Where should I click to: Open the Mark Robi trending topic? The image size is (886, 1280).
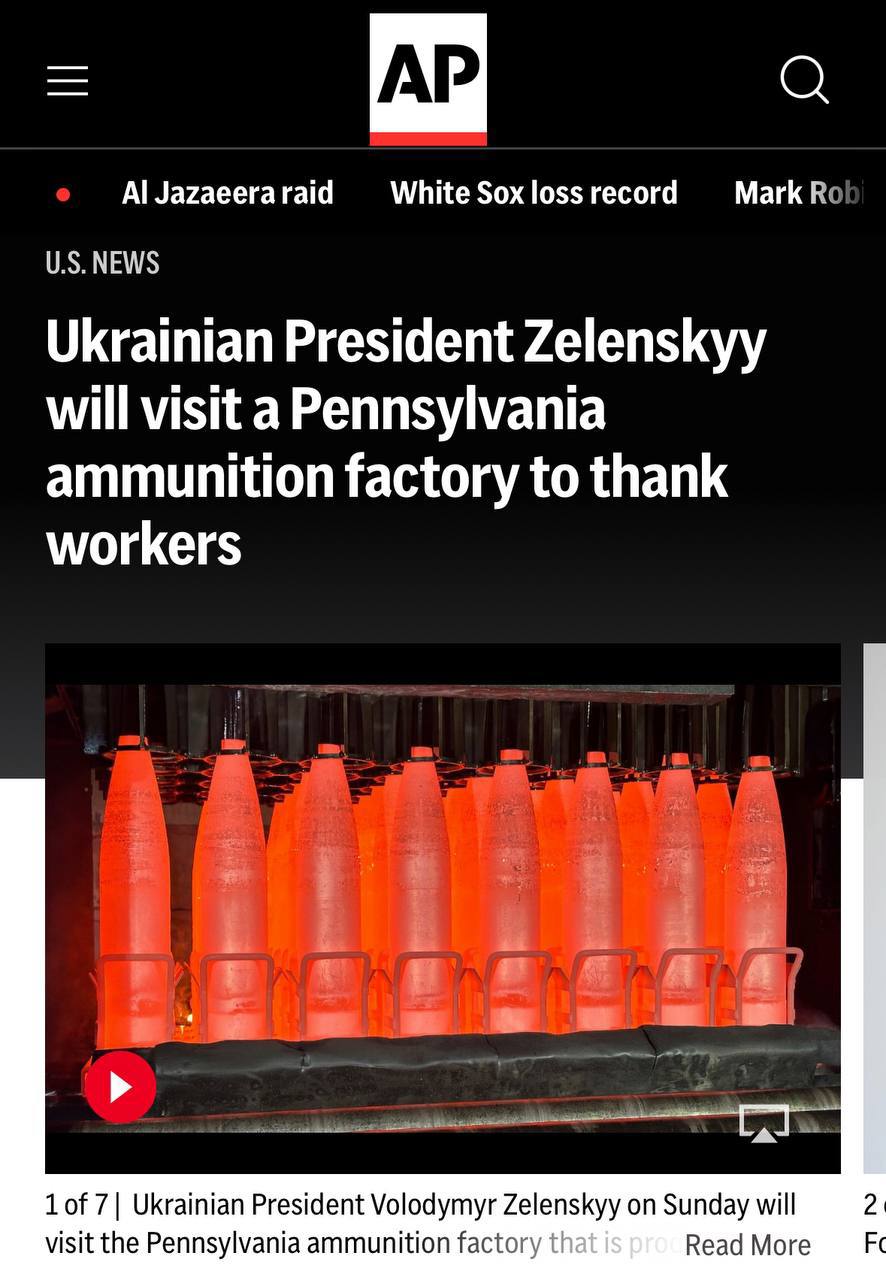click(x=798, y=193)
